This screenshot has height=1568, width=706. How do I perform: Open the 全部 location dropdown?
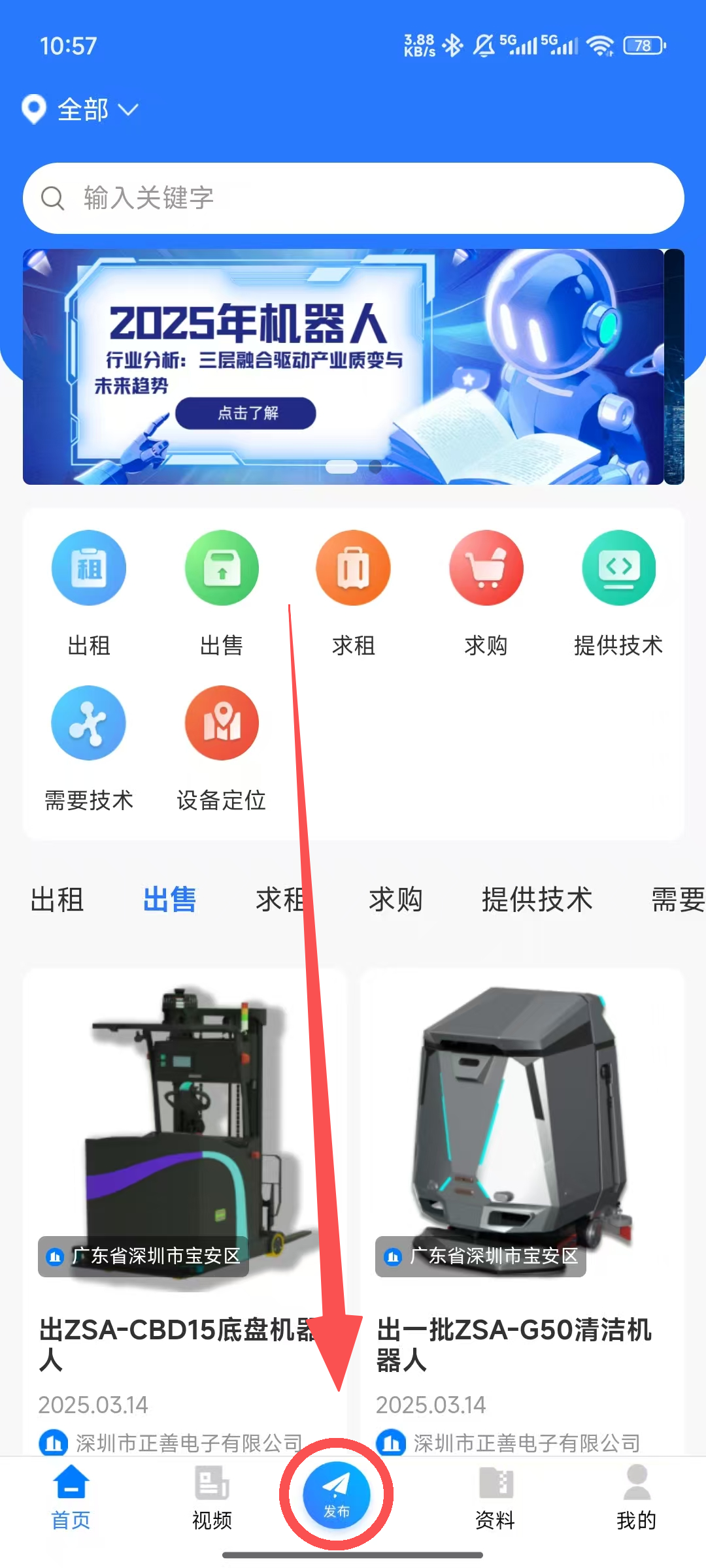[81, 109]
